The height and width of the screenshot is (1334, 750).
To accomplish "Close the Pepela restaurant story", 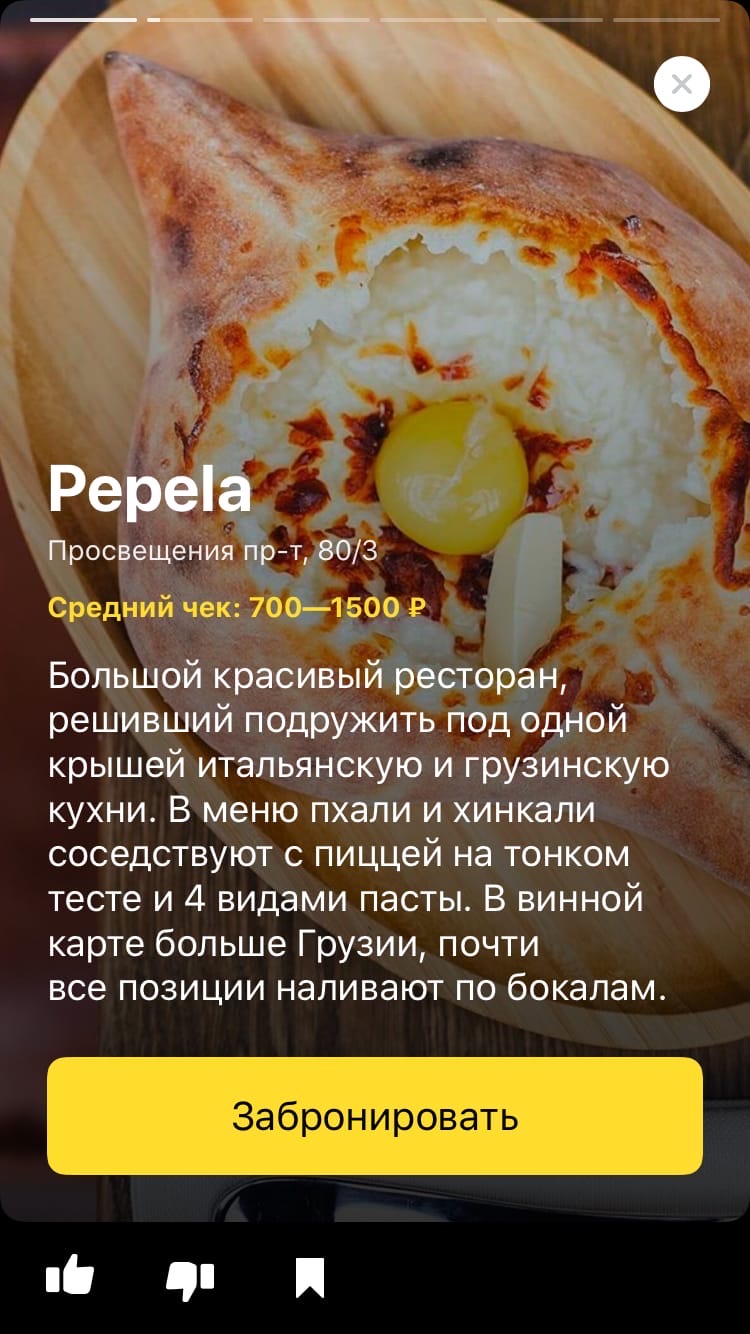I will (x=681, y=84).
